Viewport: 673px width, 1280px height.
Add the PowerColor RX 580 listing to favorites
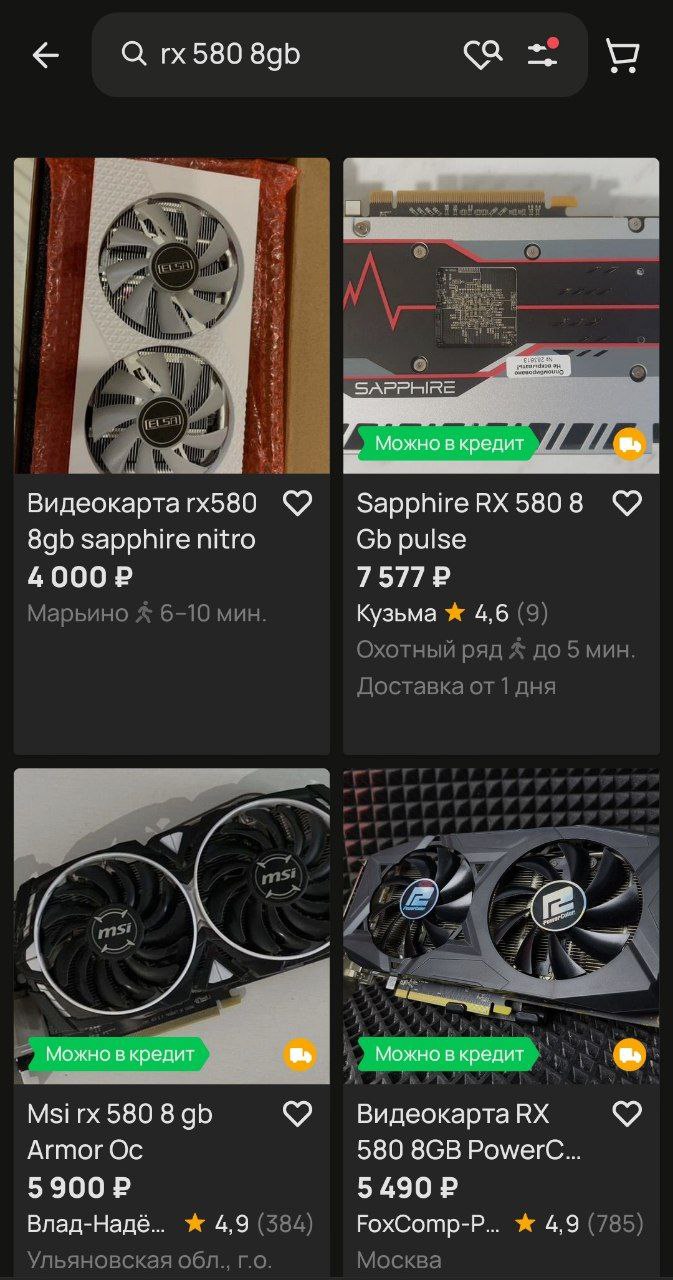click(x=627, y=1114)
